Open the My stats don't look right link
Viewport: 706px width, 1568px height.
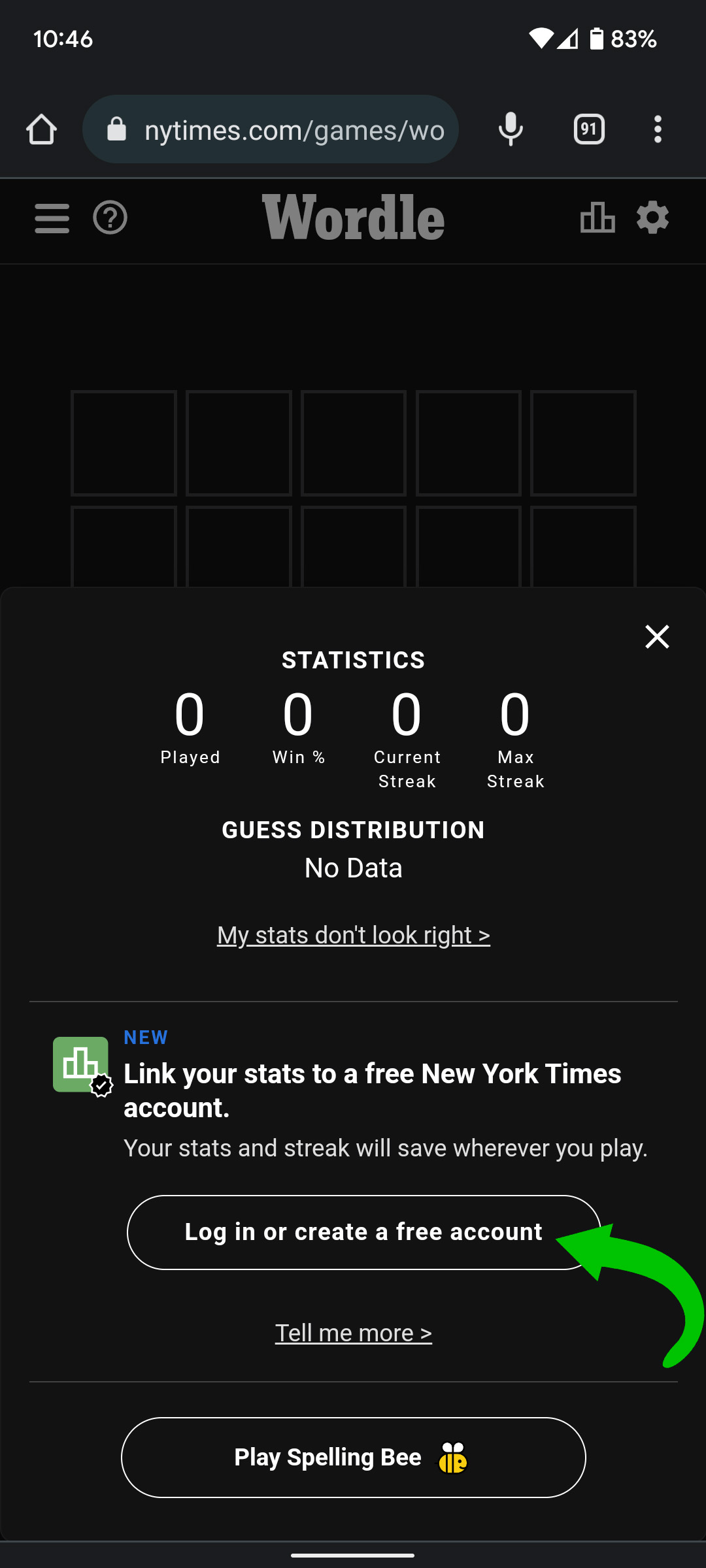point(353,934)
